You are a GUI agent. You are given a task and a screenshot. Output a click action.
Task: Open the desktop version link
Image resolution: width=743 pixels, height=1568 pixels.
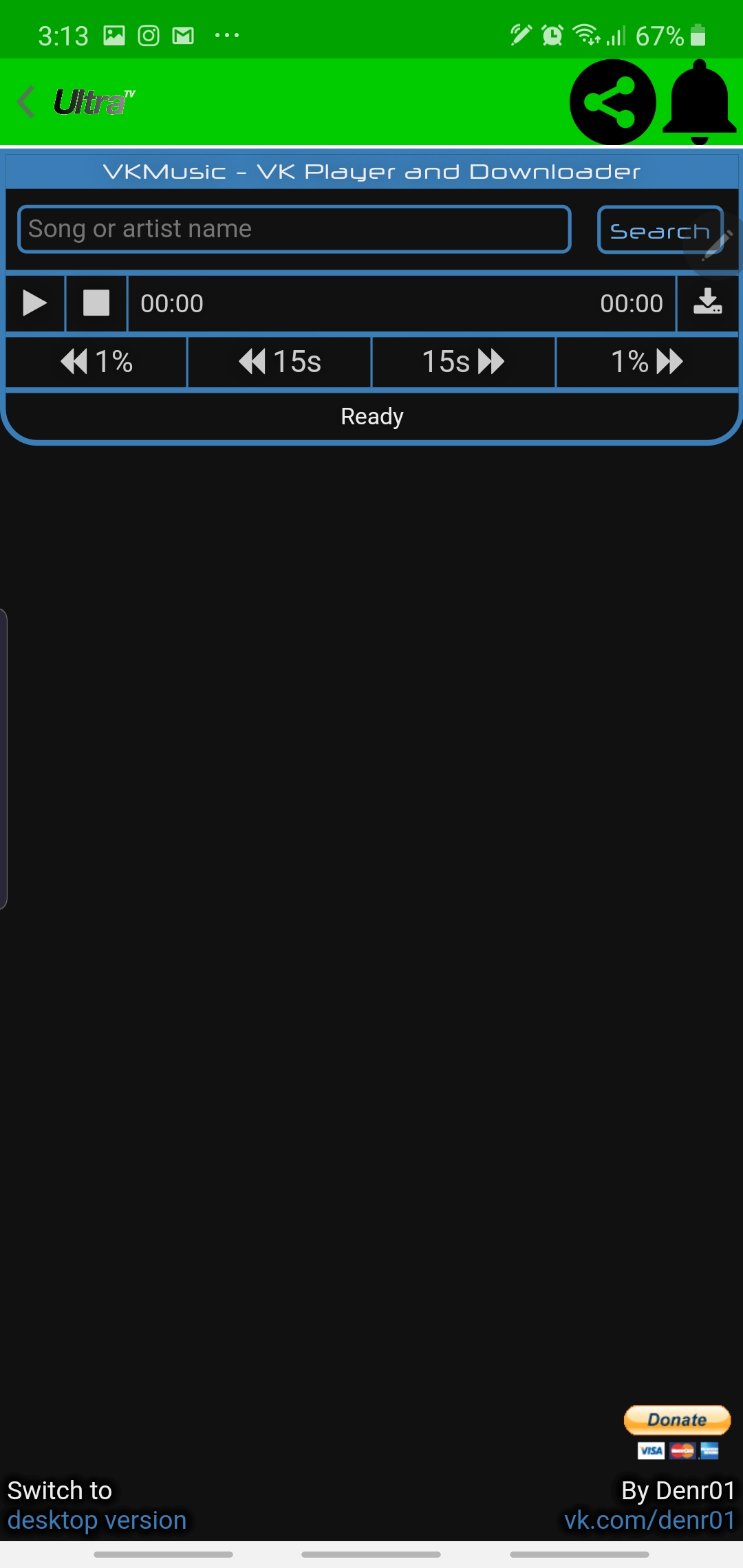97,1520
